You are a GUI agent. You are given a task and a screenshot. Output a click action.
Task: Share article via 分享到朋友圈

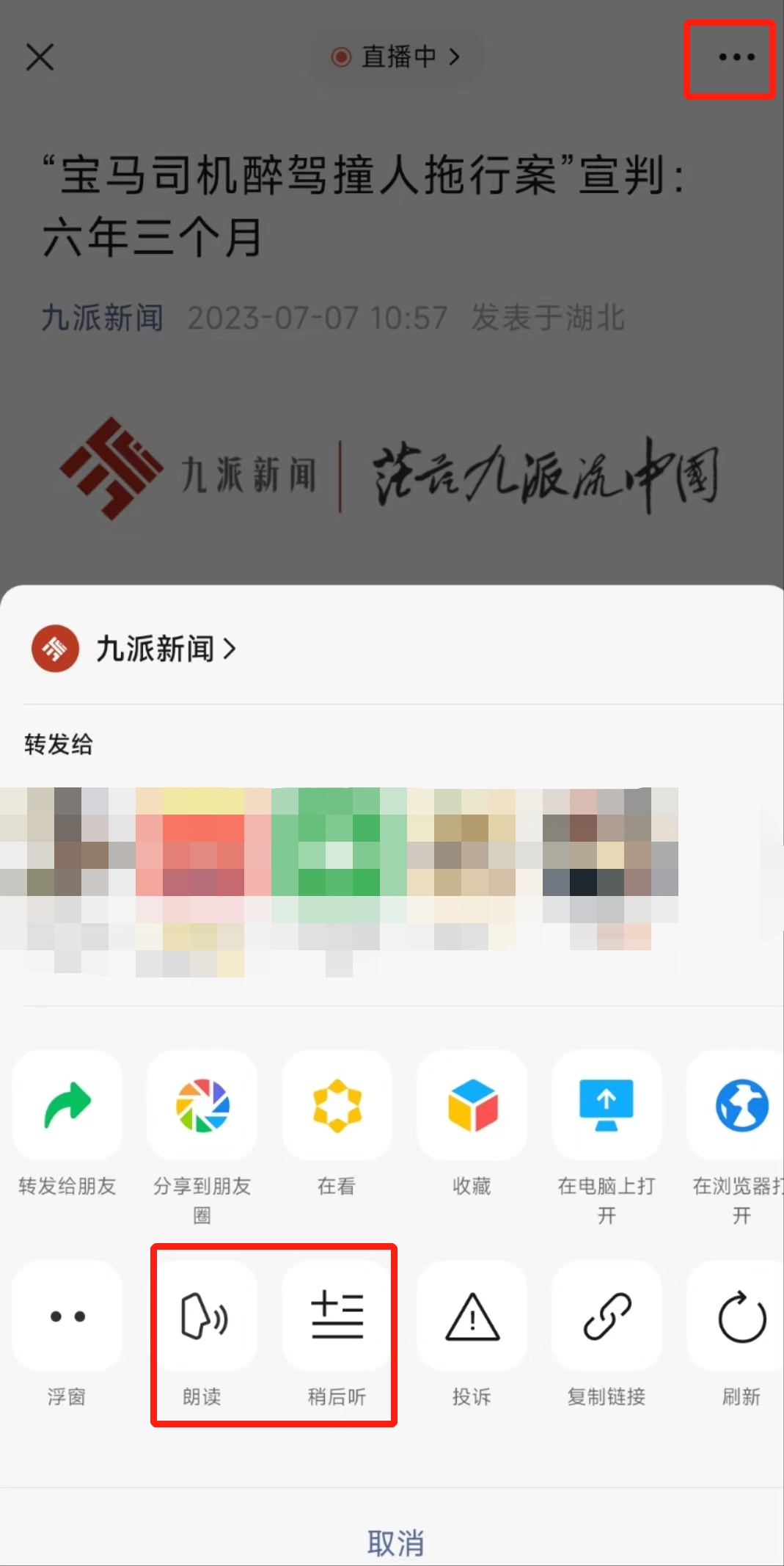click(x=202, y=1105)
